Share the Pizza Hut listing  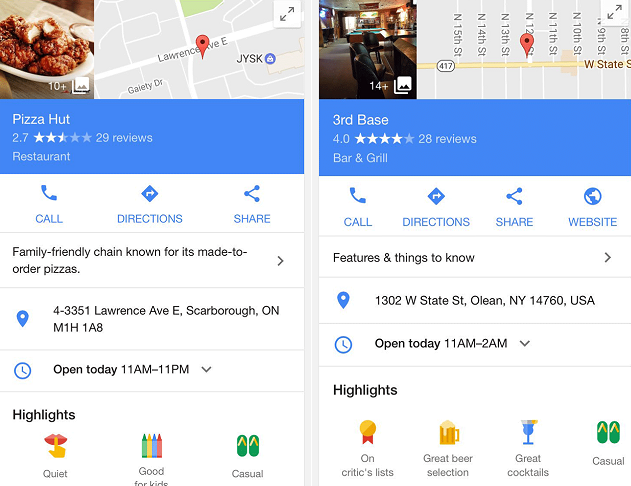[252, 204]
